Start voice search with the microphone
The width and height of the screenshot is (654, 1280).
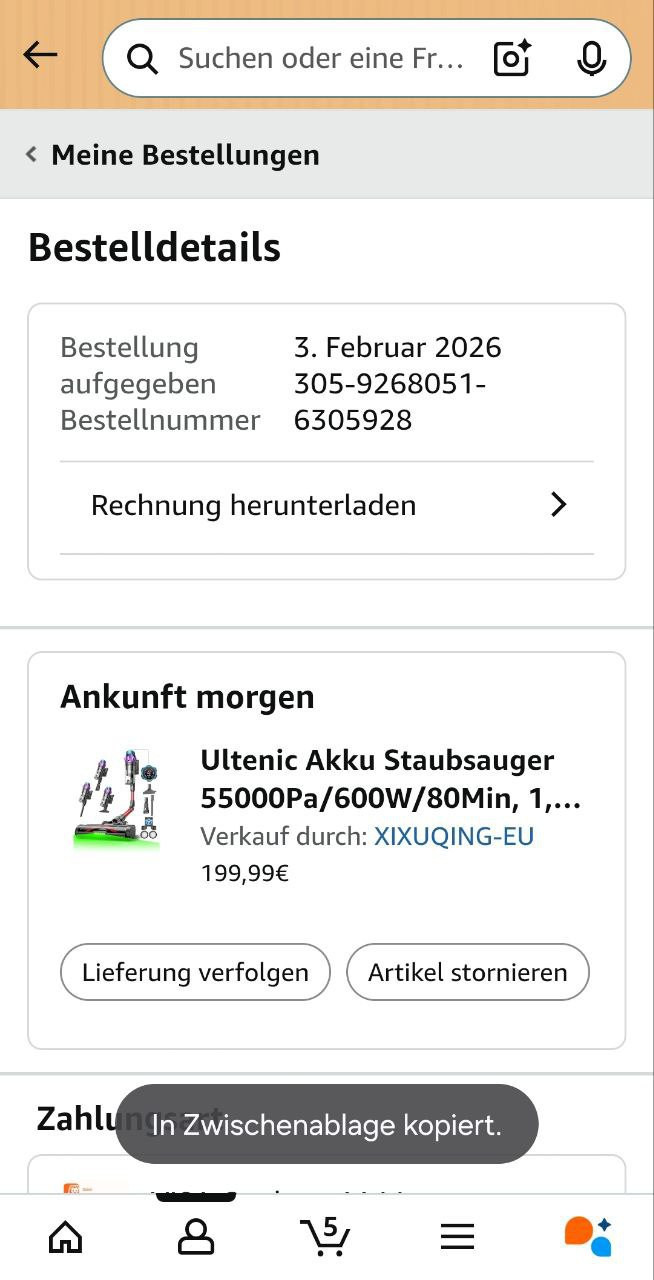coord(591,59)
